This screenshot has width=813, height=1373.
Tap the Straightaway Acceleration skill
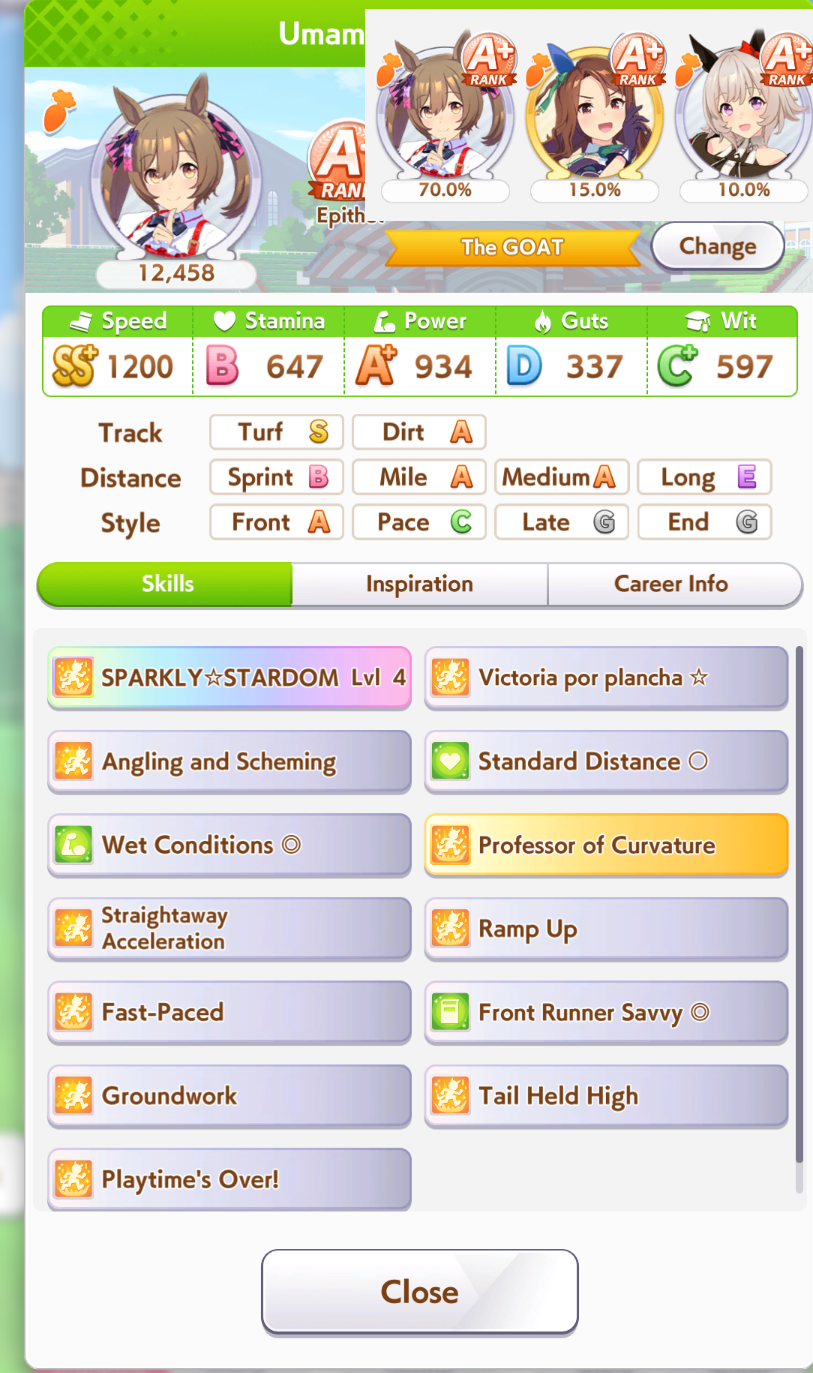(x=229, y=928)
